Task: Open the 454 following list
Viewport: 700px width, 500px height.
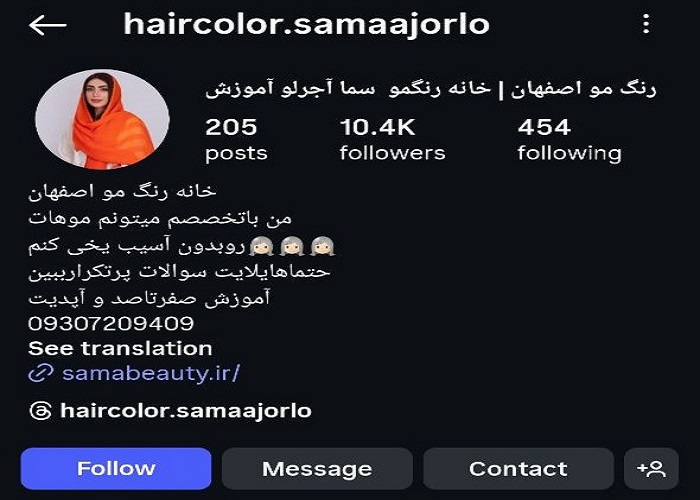Action: pyautogui.click(x=568, y=139)
